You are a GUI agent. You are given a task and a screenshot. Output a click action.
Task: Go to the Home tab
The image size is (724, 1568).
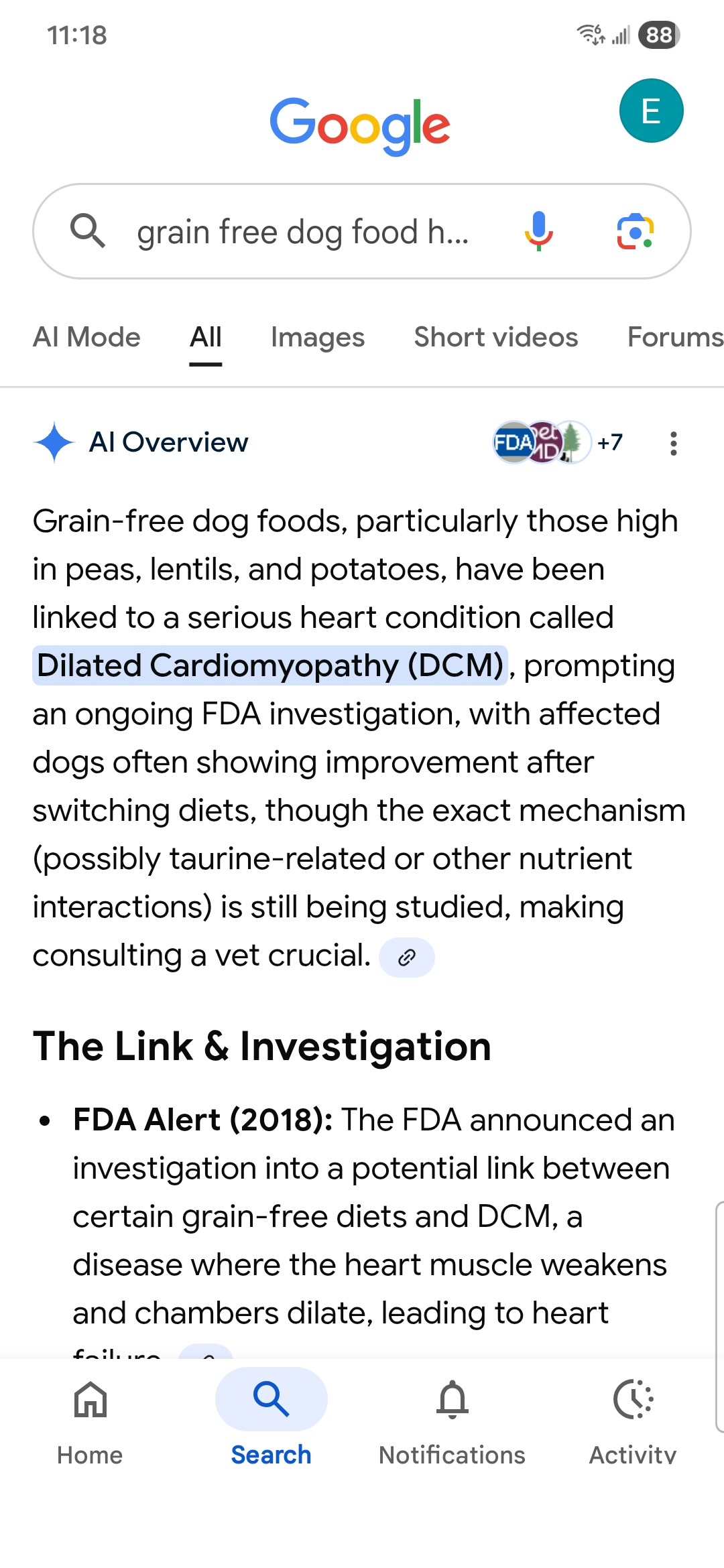coord(90,1415)
